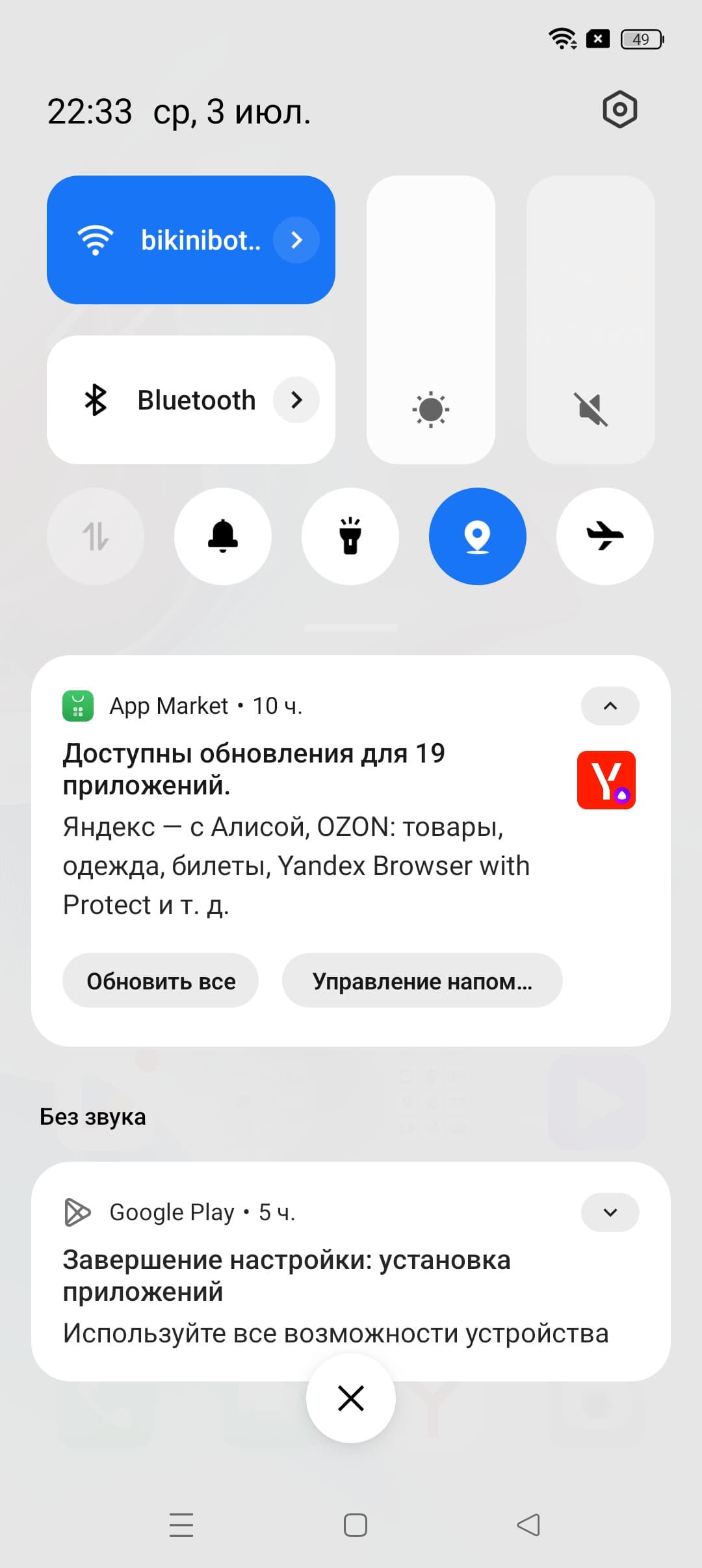This screenshot has width=702, height=1568.
Task: Disable the location tile
Action: point(478,536)
